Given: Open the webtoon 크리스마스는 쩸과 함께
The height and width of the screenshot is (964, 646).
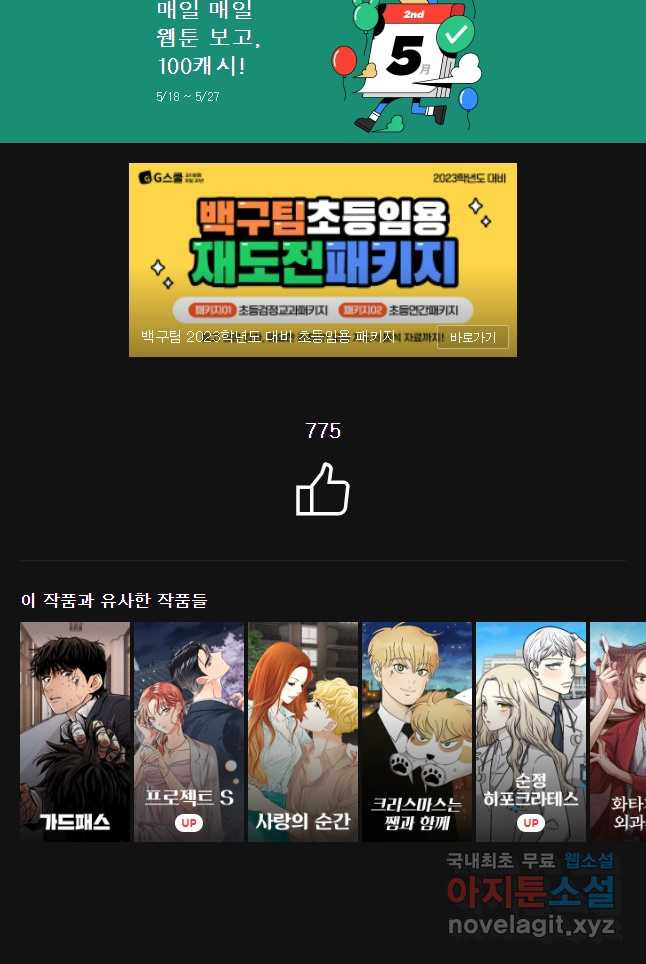Looking at the screenshot, I should point(417,731).
